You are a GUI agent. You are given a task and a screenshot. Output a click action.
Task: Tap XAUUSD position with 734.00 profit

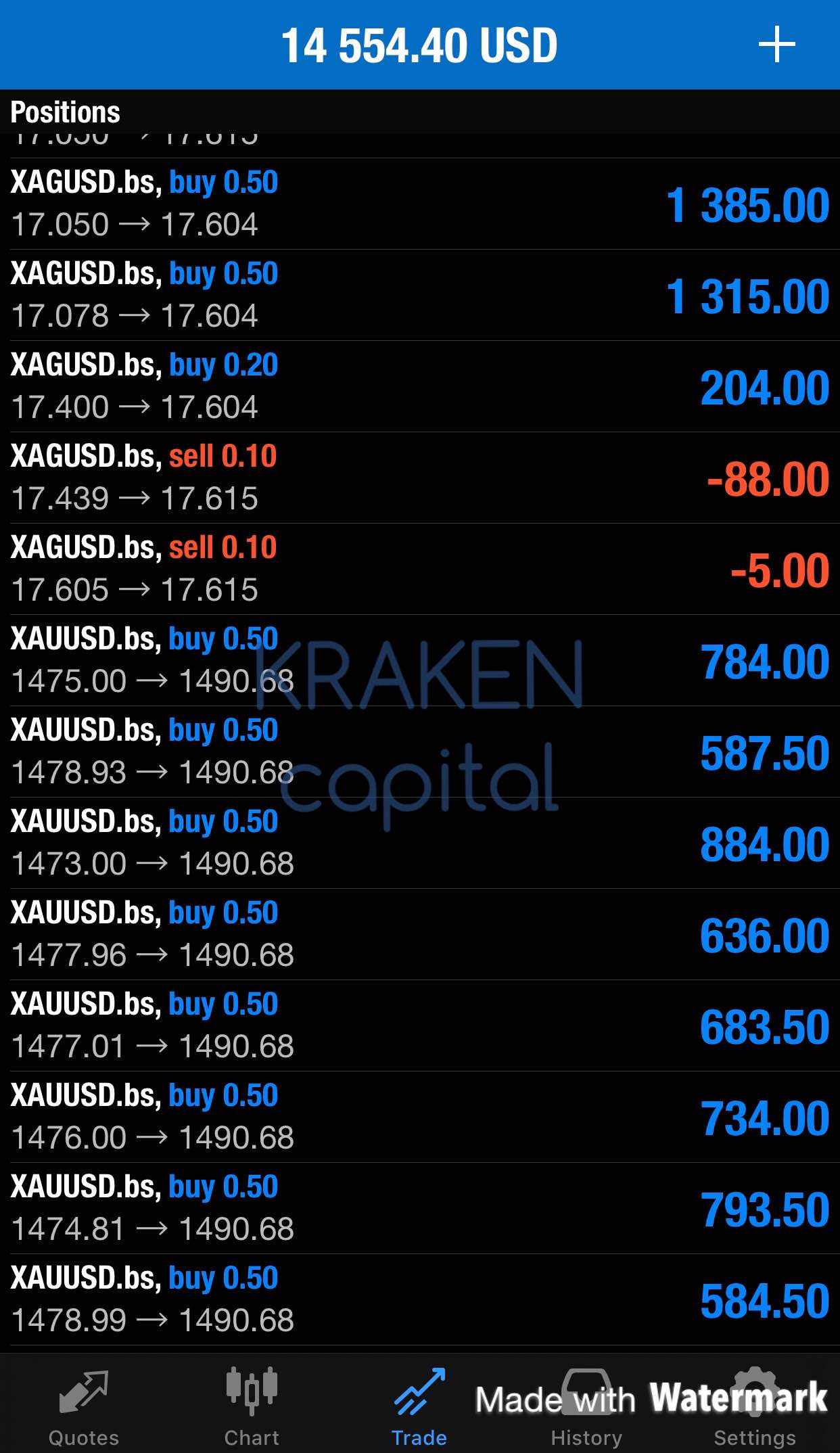coord(420,1117)
